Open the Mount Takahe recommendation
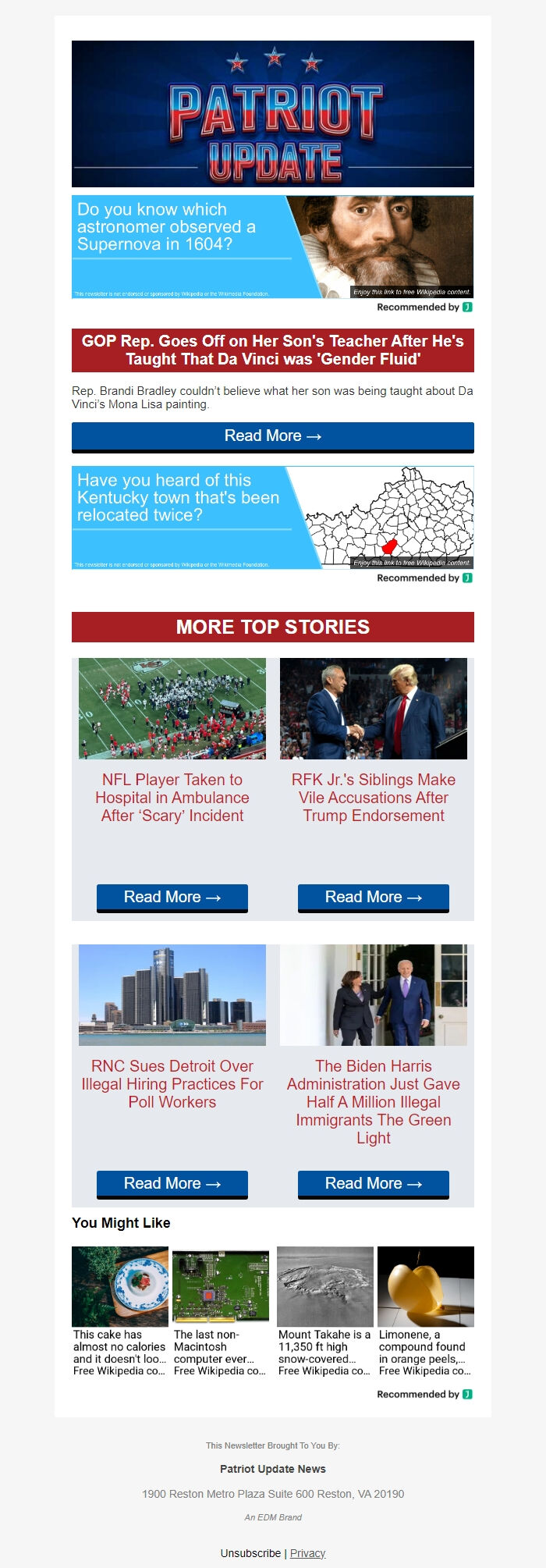Viewport: 546px width, 1568px height. pos(324,1311)
